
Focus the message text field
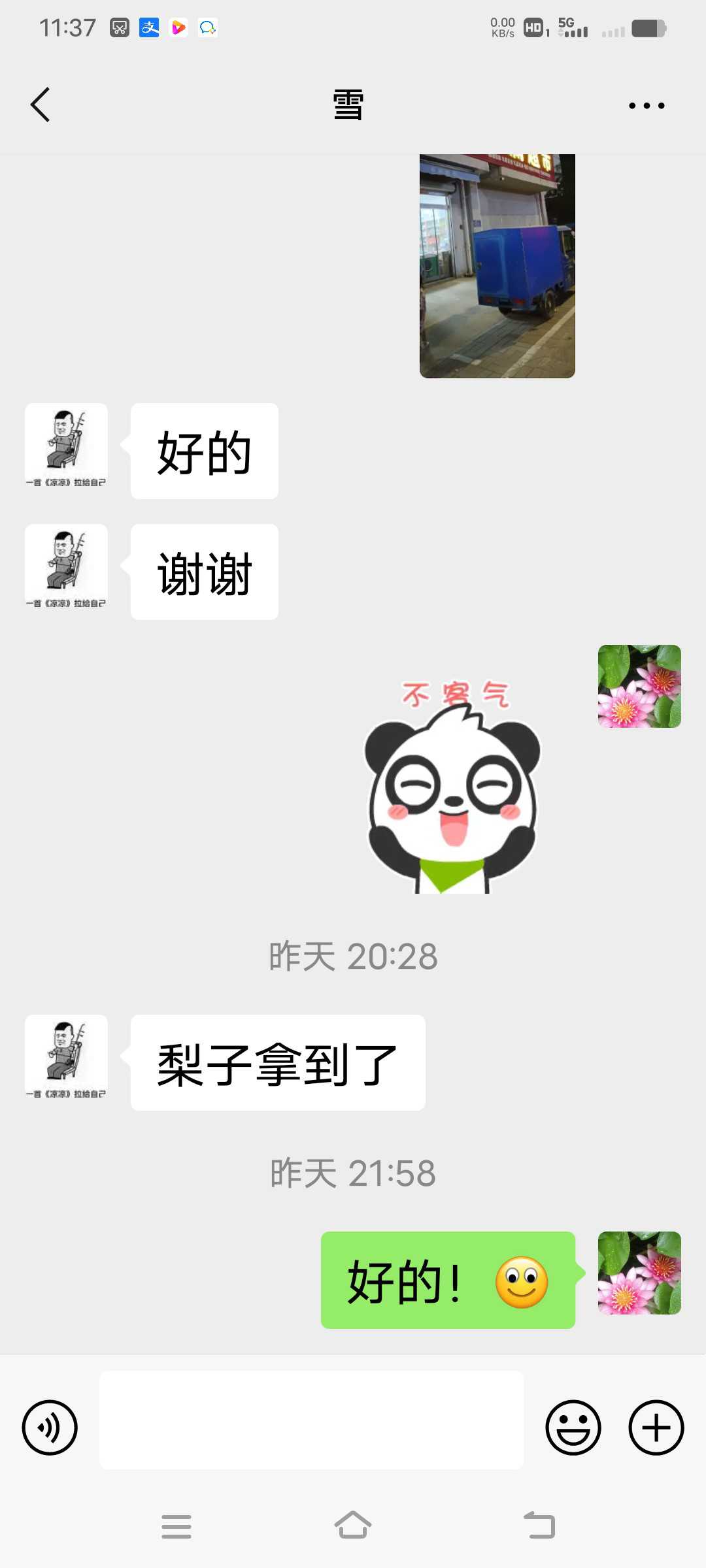click(311, 1420)
